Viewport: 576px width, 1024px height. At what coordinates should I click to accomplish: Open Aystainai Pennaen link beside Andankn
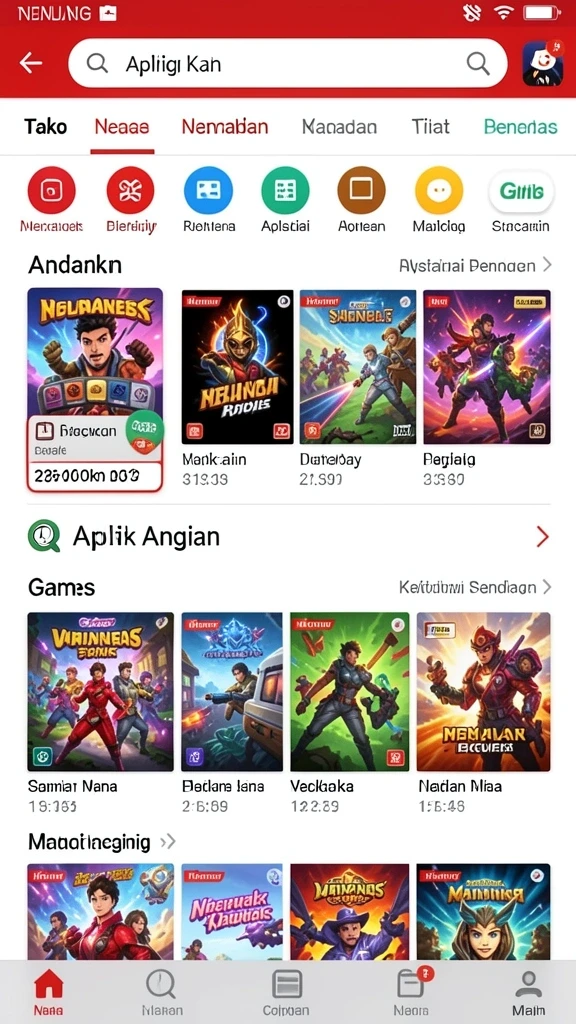[x=475, y=265]
